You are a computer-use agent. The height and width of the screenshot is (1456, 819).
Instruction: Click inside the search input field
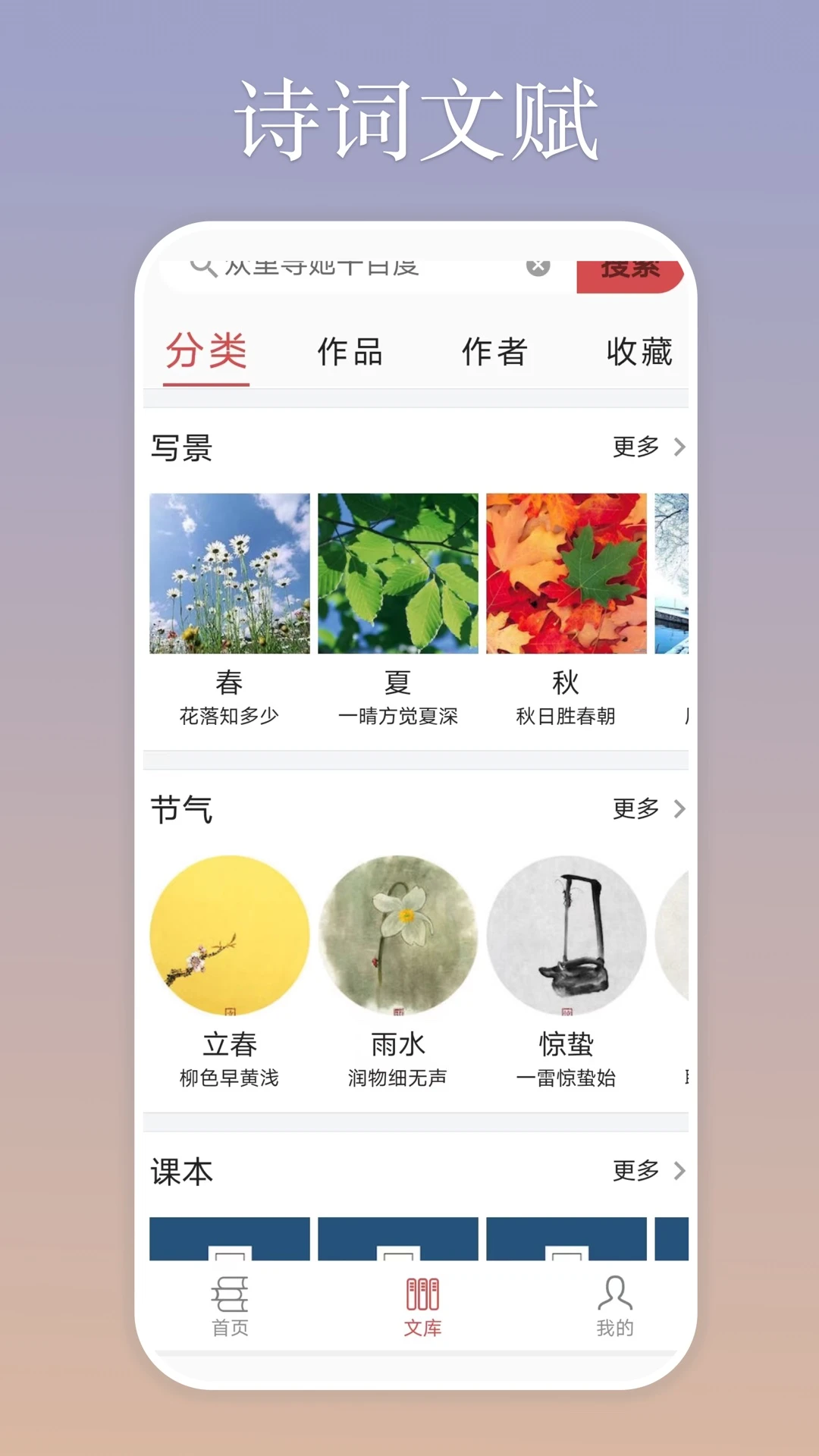[x=364, y=268]
